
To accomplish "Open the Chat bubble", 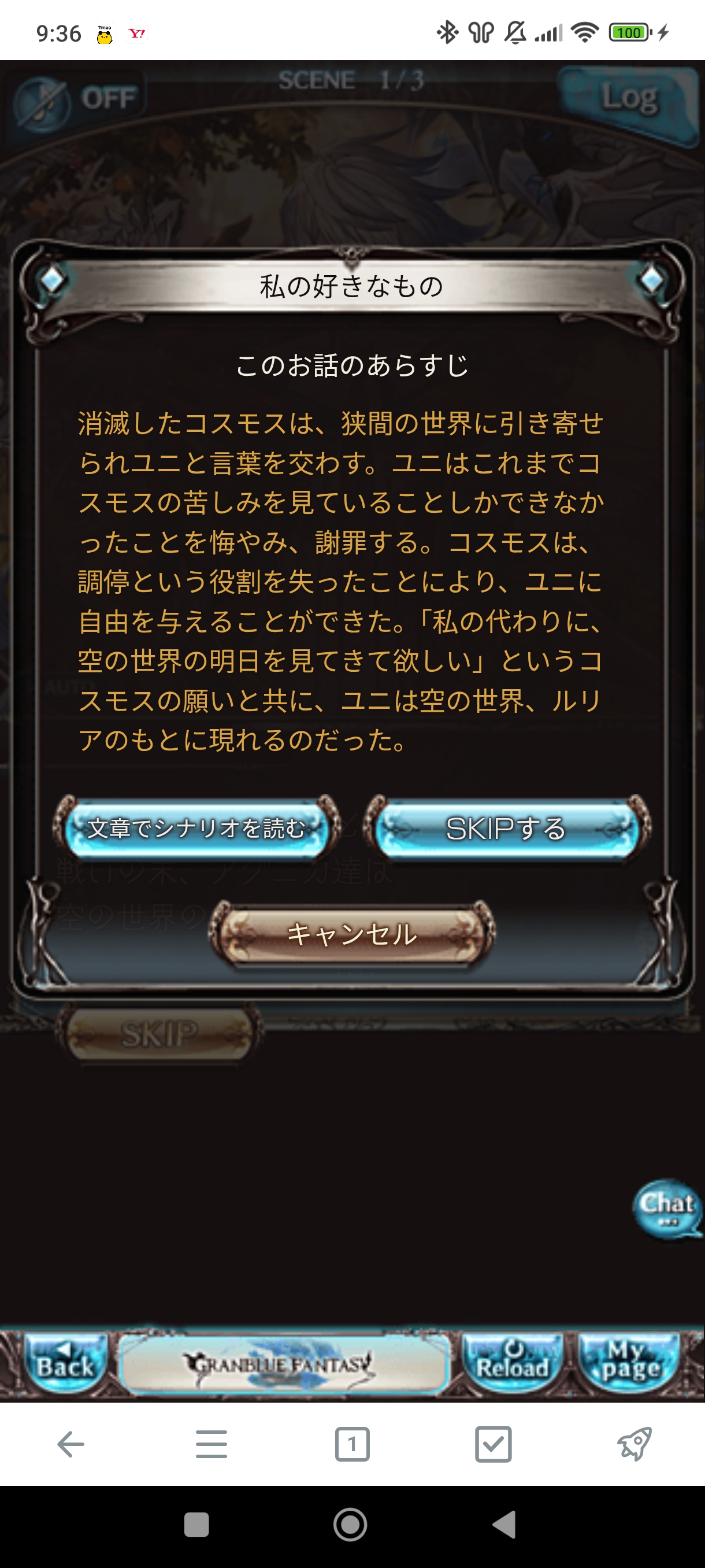I will [x=667, y=1208].
